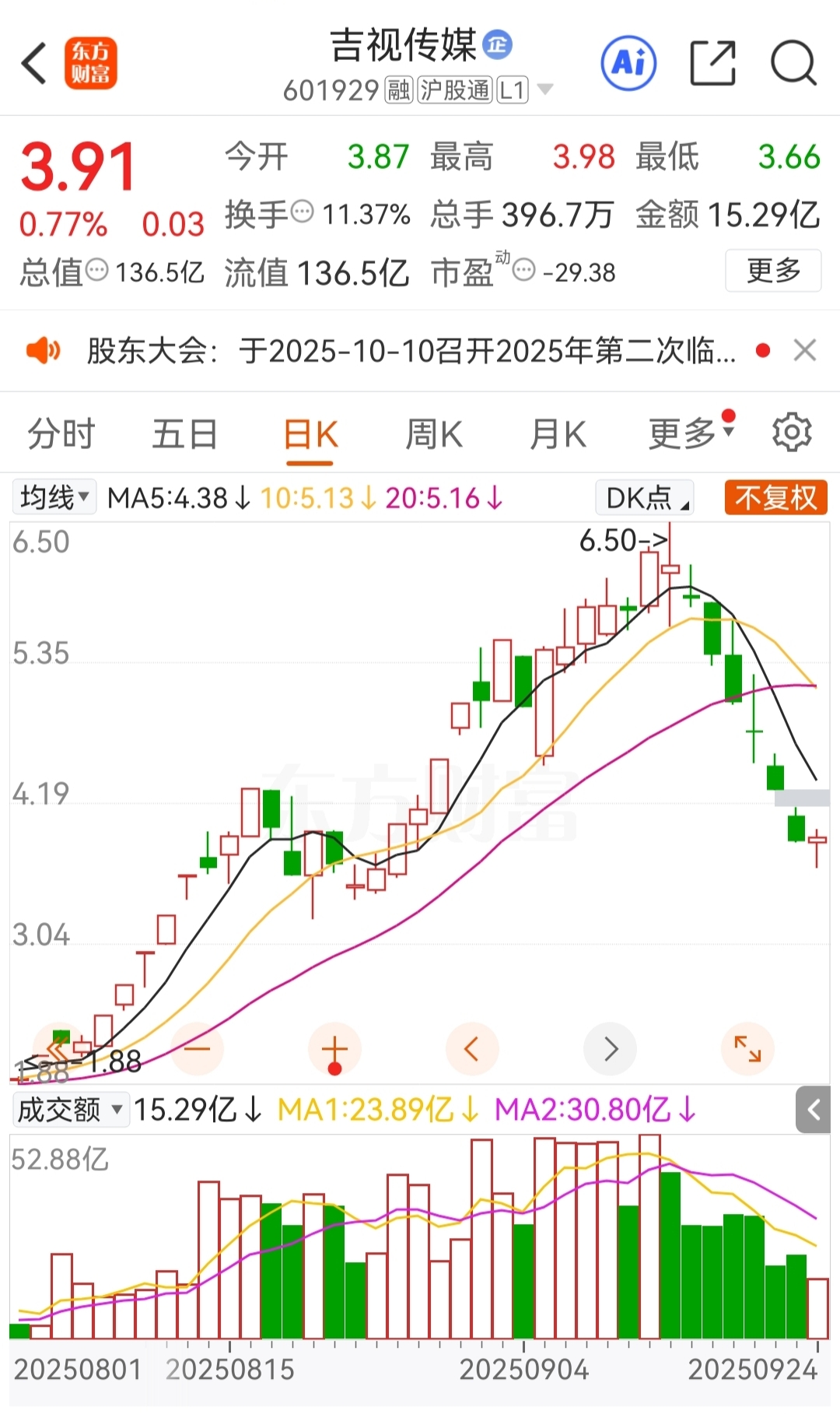The width and height of the screenshot is (840, 1414).
Task: Open chart settings gear
Action: click(792, 433)
